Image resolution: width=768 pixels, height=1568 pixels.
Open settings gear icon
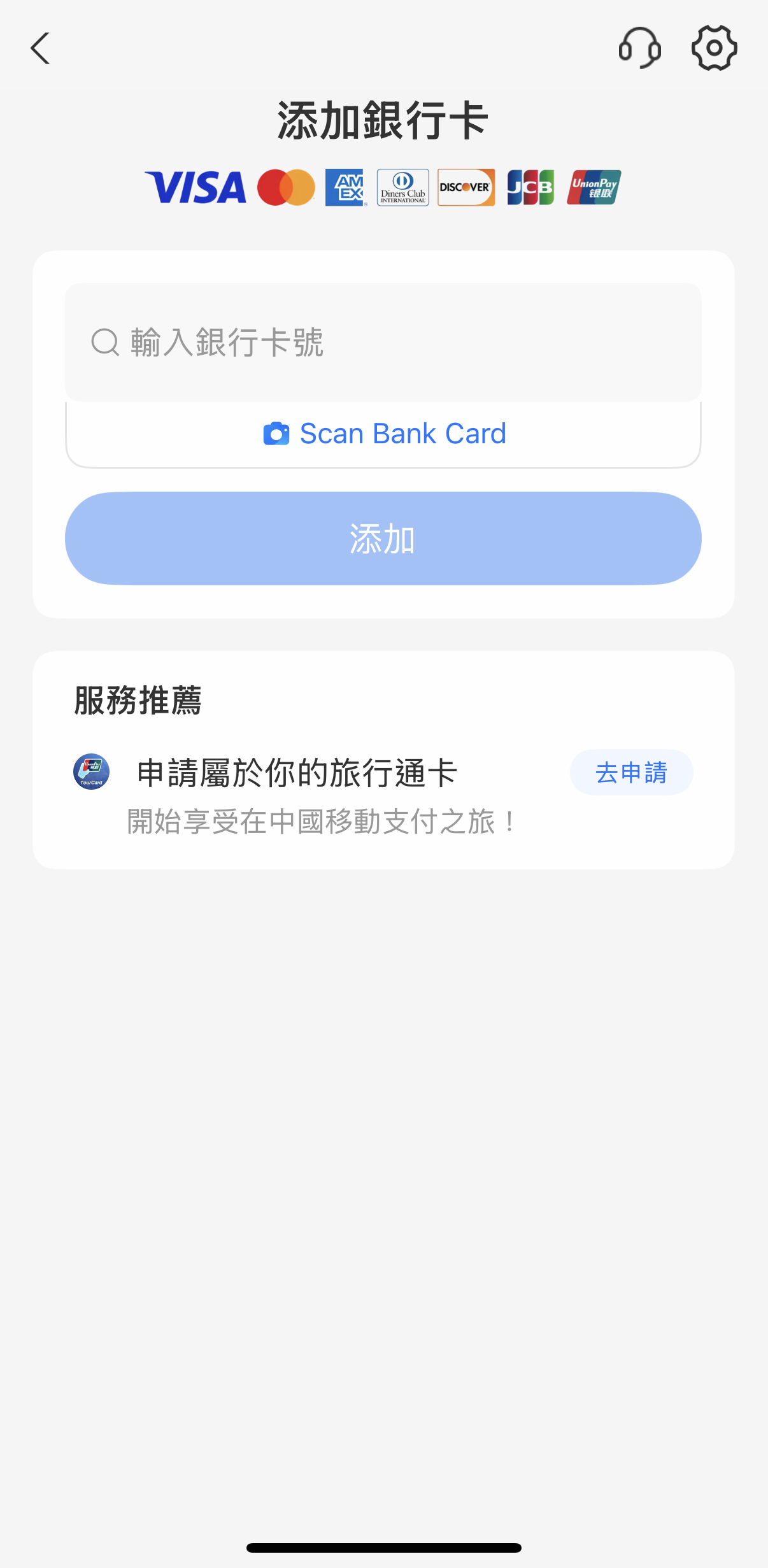pyautogui.click(x=714, y=48)
